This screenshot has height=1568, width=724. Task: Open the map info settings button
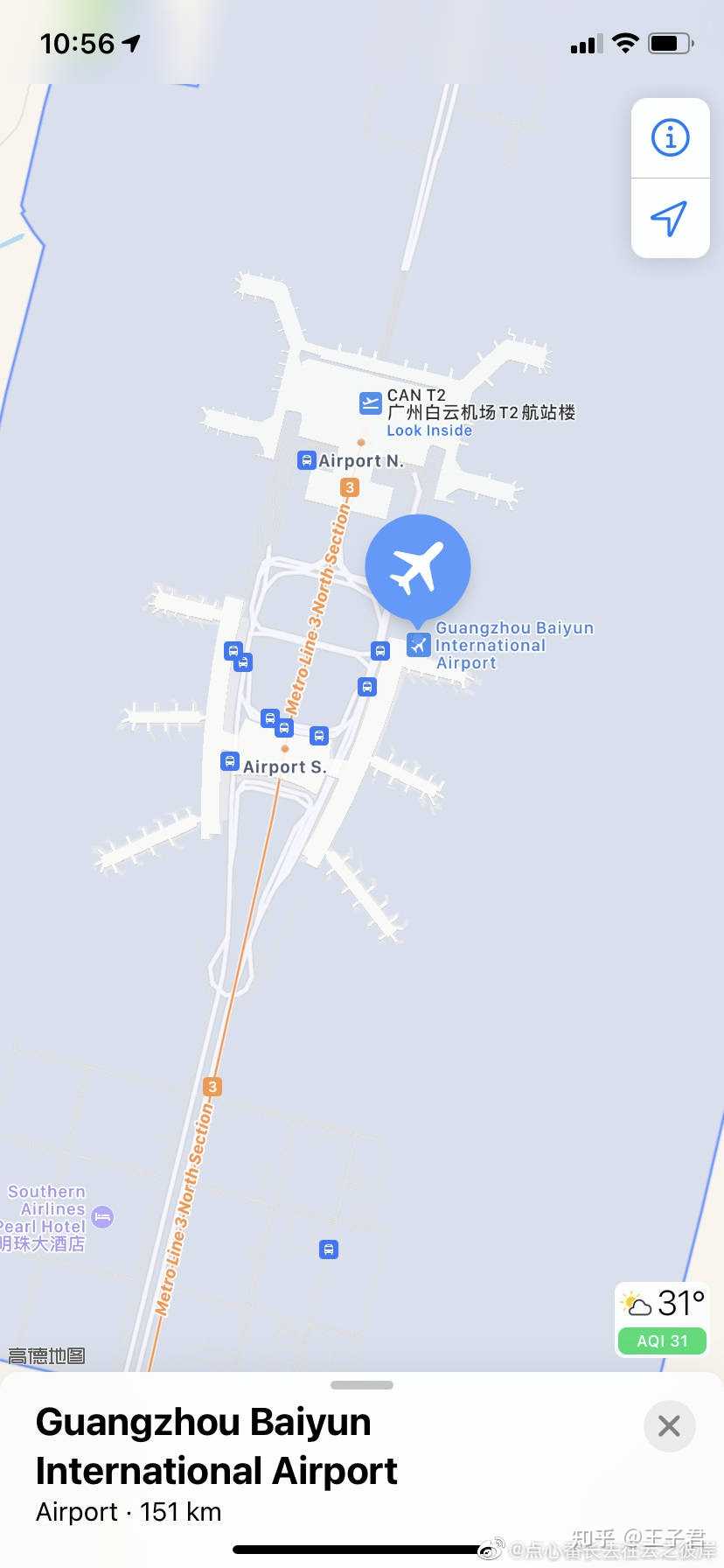[x=670, y=138]
